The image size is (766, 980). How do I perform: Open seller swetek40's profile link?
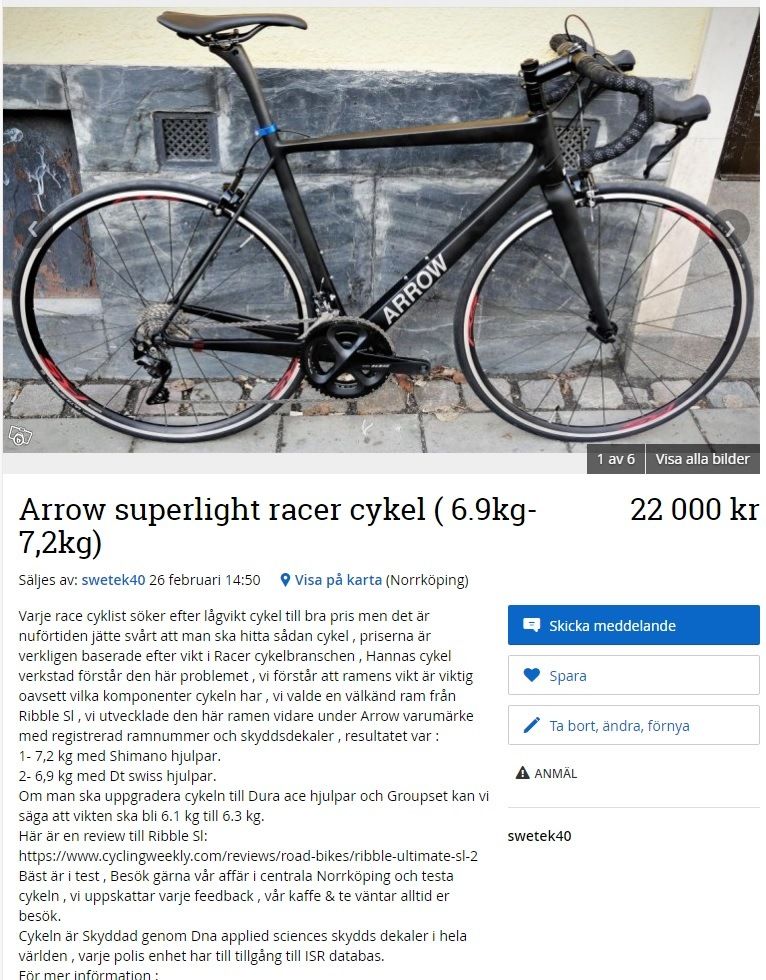[113, 580]
